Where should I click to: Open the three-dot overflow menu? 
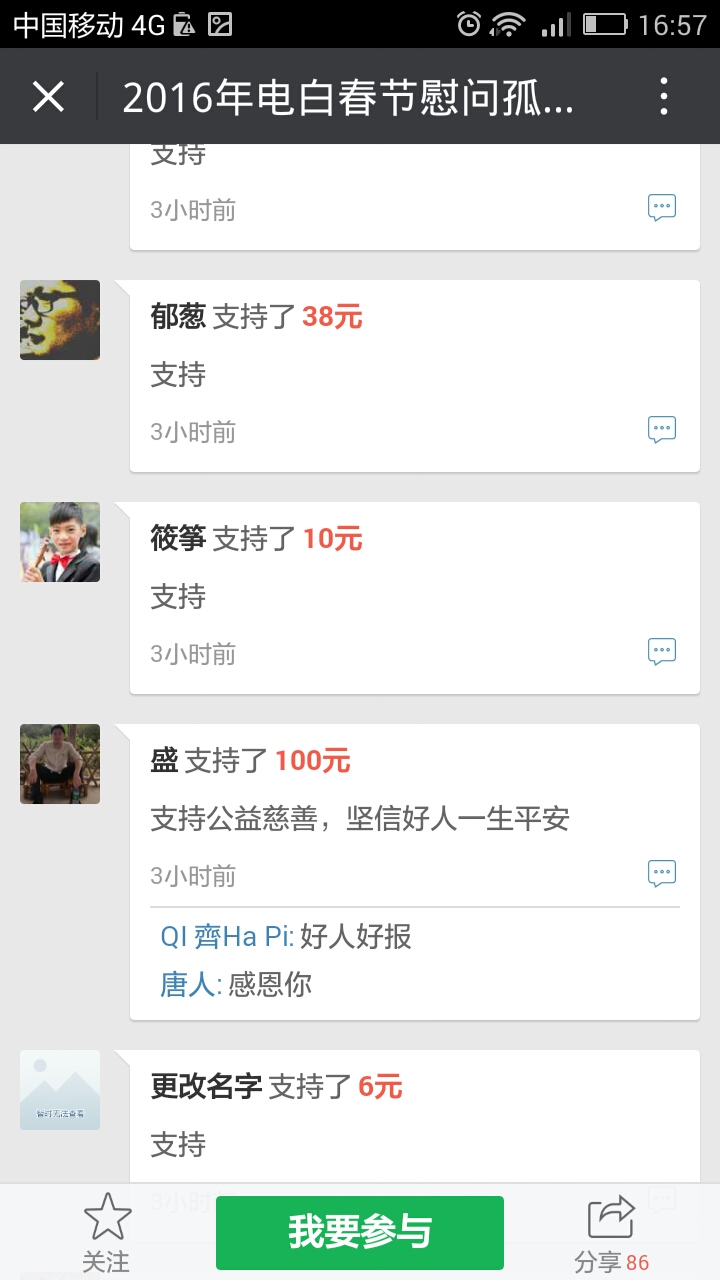(663, 97)
